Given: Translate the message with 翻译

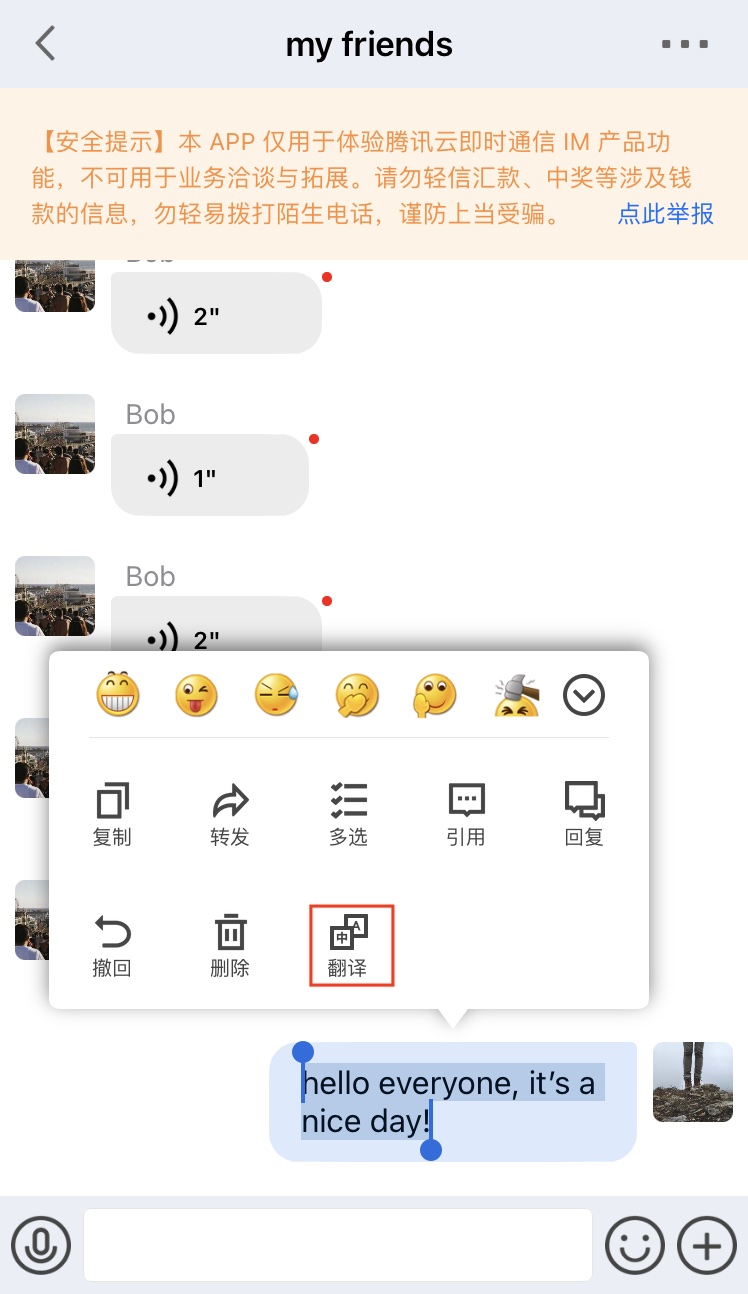Looking at the screenshot, I should [348, 945].
